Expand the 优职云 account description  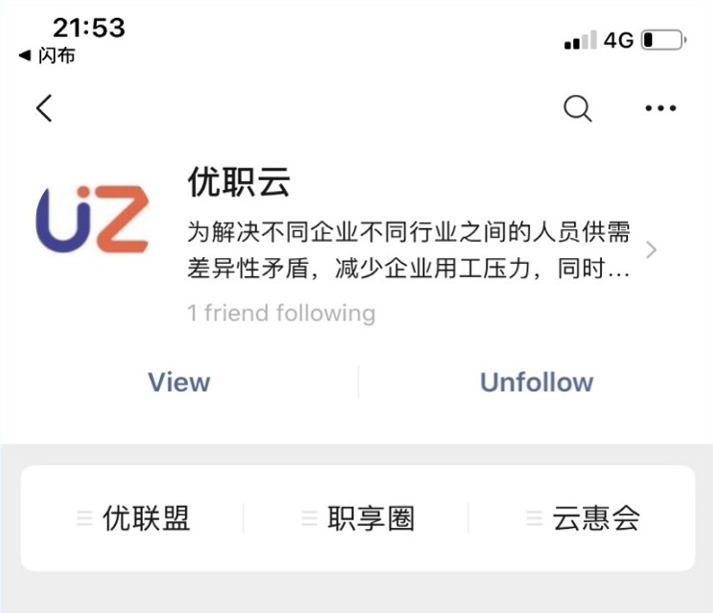[x=651, y=250]
